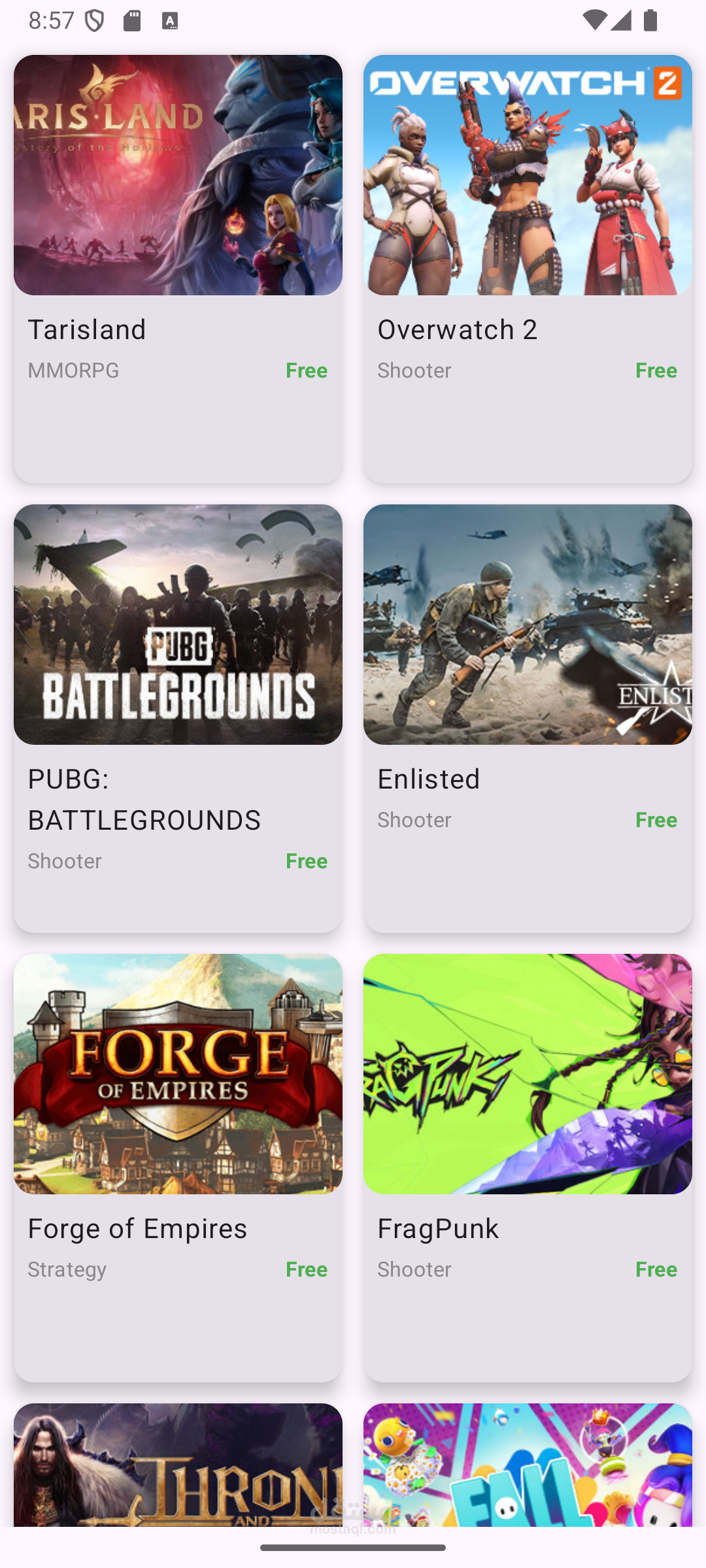Open the Forge of Empires card
Screen dimensions: 706x1568
pos(178,1168)
